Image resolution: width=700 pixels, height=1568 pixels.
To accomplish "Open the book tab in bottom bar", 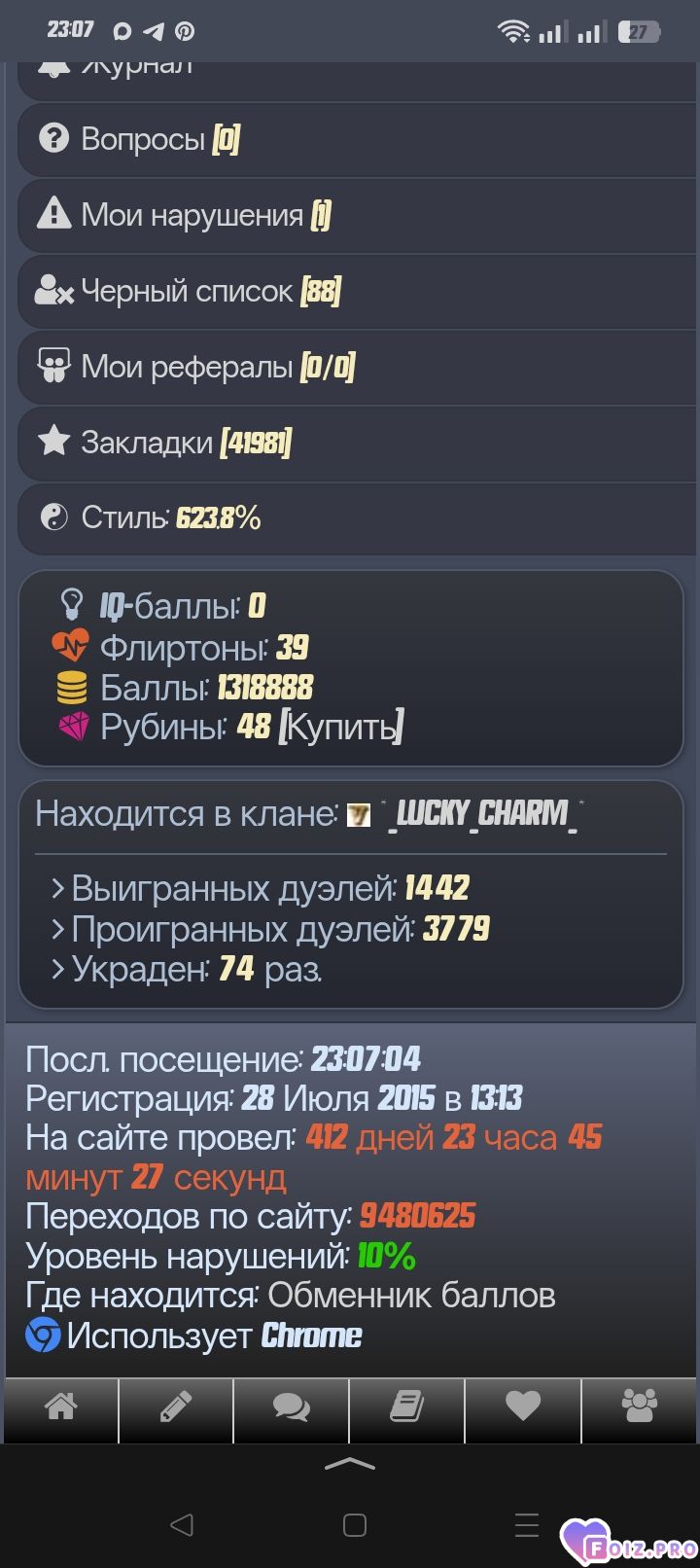I will [x=406, y=1407].
